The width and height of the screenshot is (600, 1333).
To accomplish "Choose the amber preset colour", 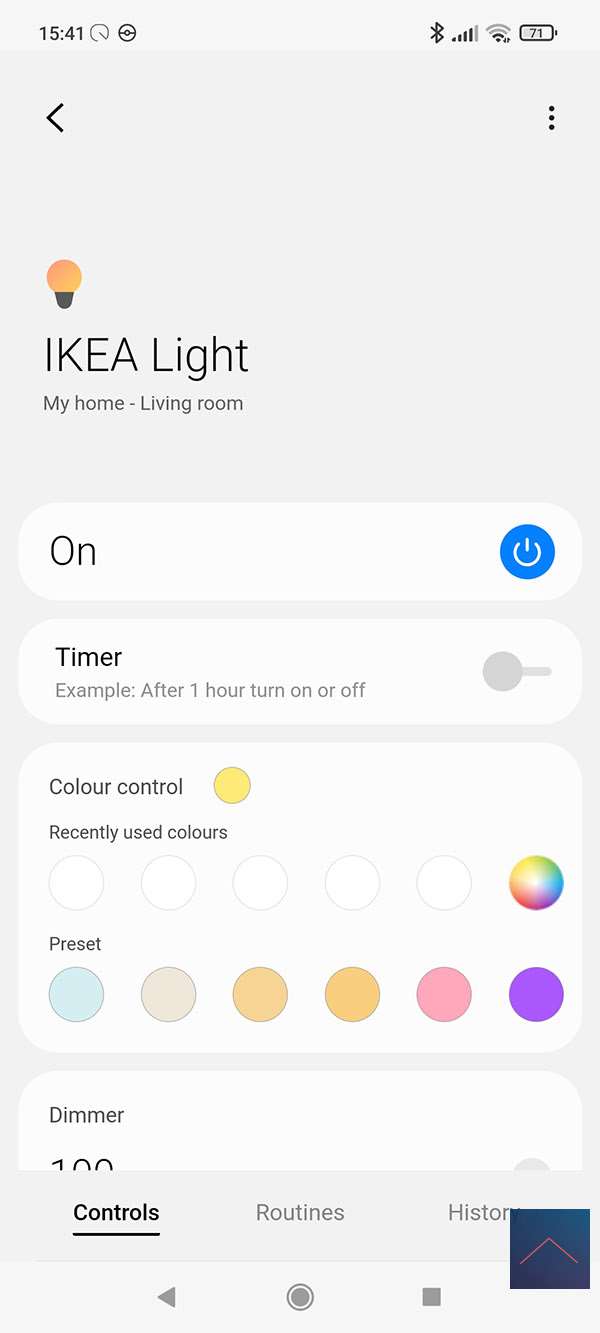I will coord(352,994).
